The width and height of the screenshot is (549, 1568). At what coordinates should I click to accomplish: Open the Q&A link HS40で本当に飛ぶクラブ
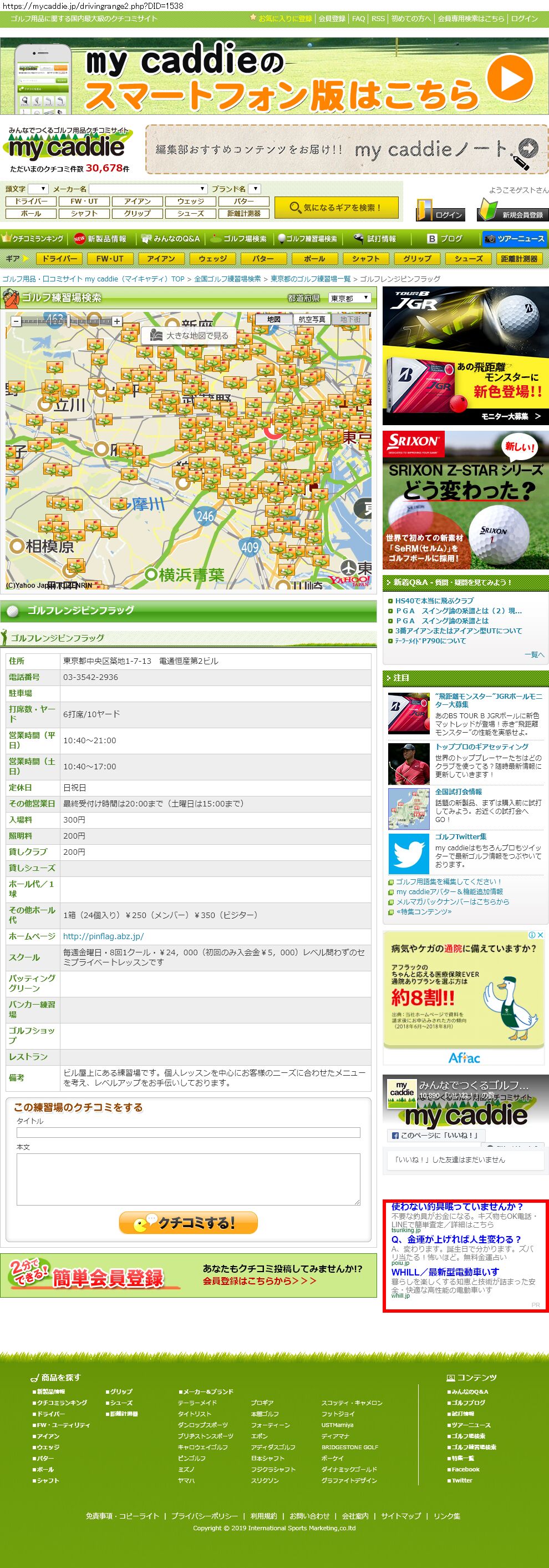coord(434,601)
